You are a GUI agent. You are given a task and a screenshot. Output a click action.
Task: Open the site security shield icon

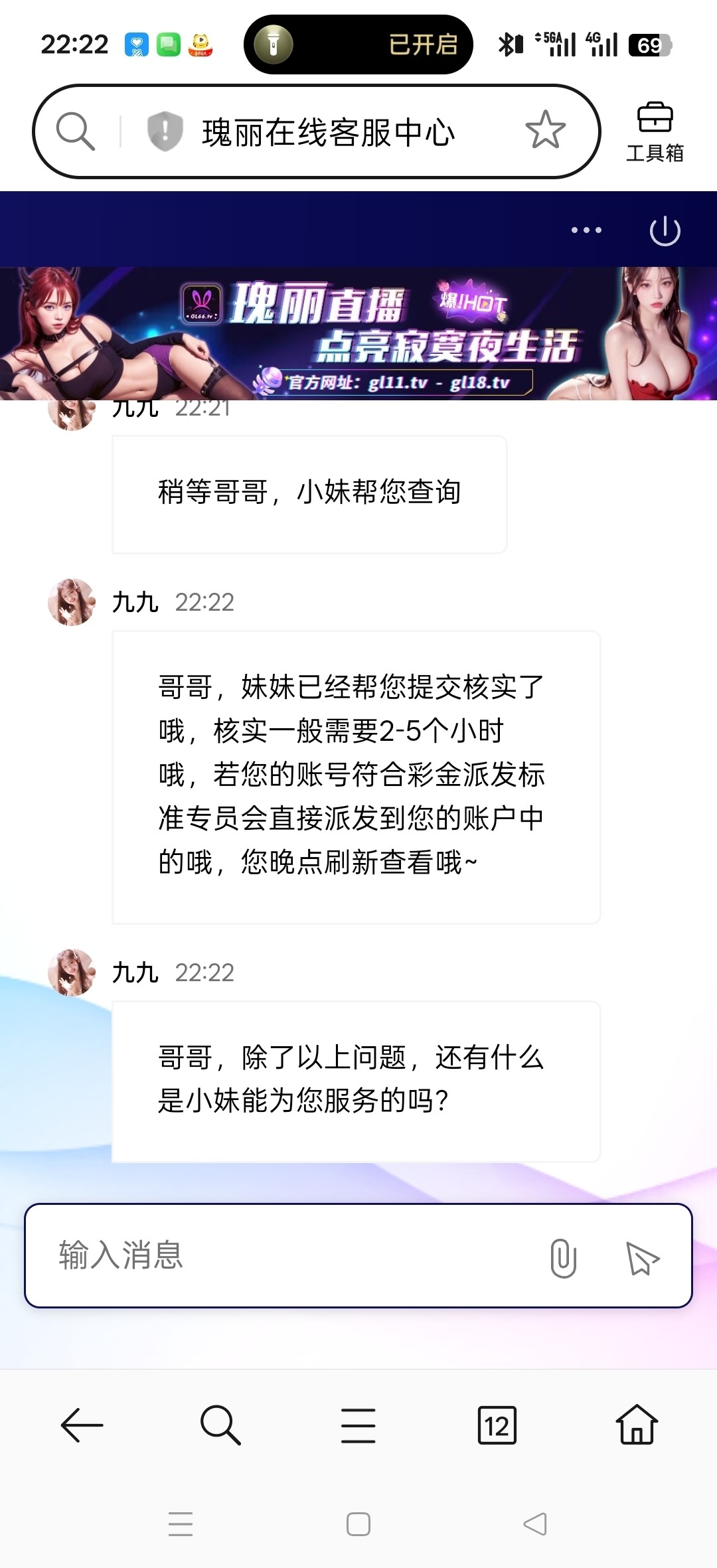165,131
